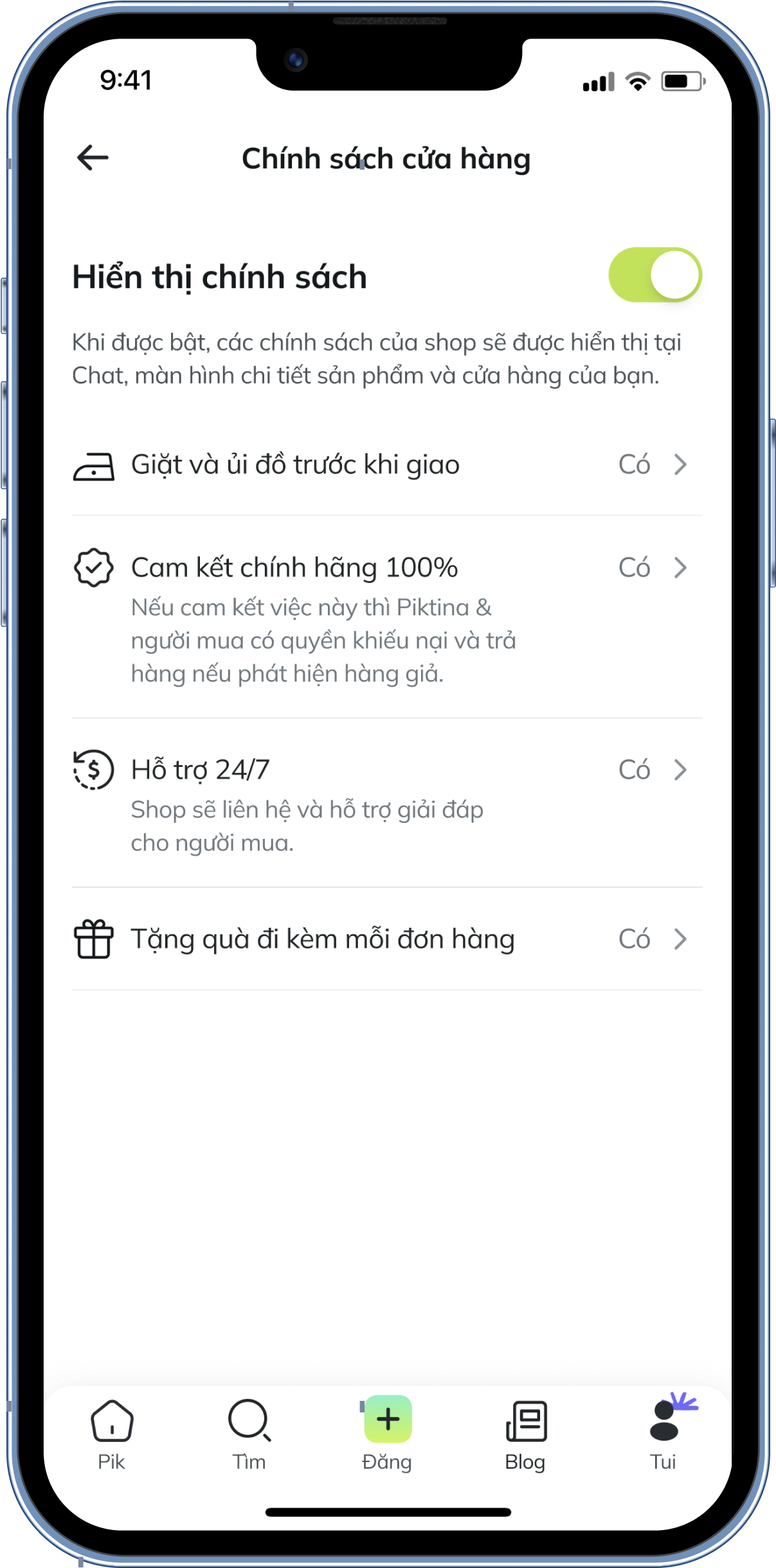Switch to the Tui profile tab
Image resolution: width=776 pixels, height=1568 pixels.
(663, 1435)
